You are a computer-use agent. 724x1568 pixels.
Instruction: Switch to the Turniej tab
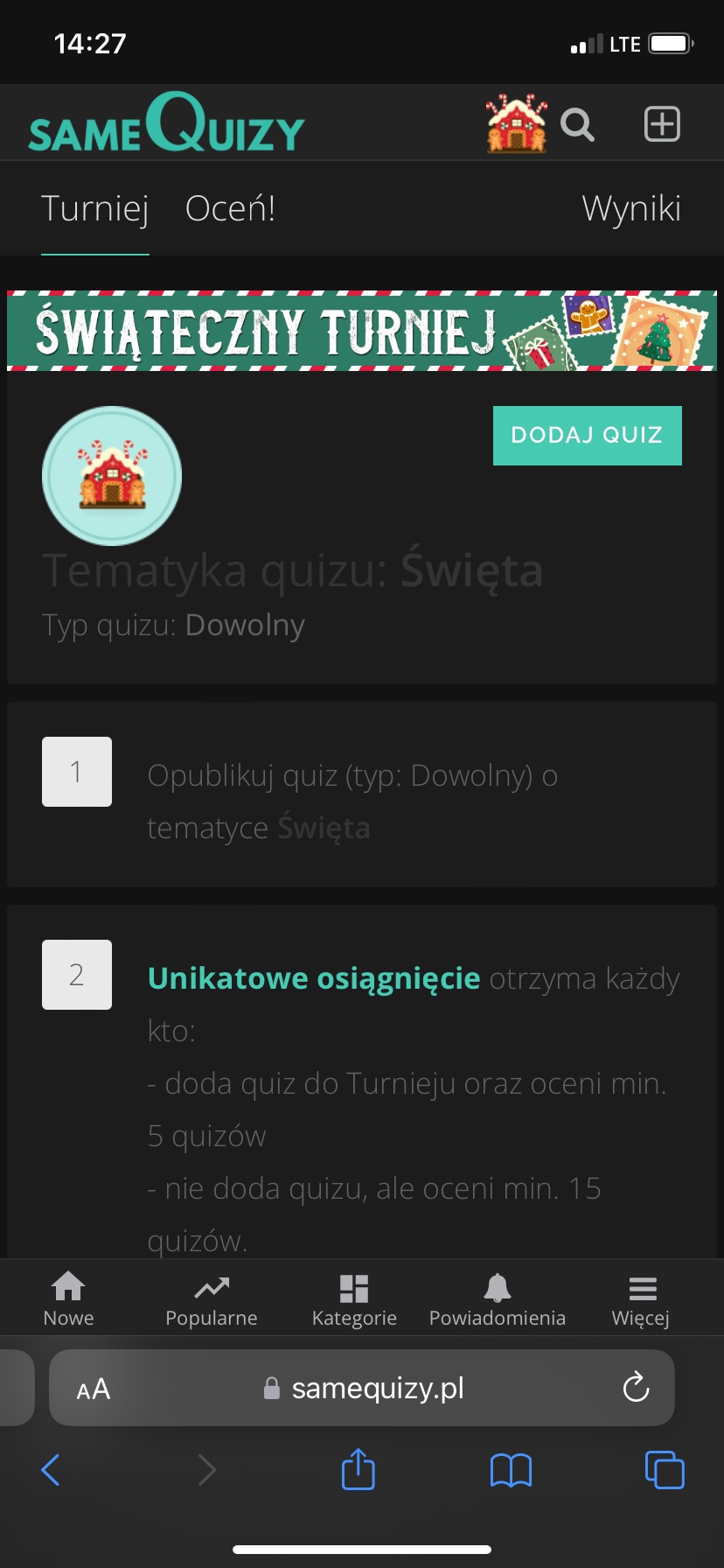94,209
